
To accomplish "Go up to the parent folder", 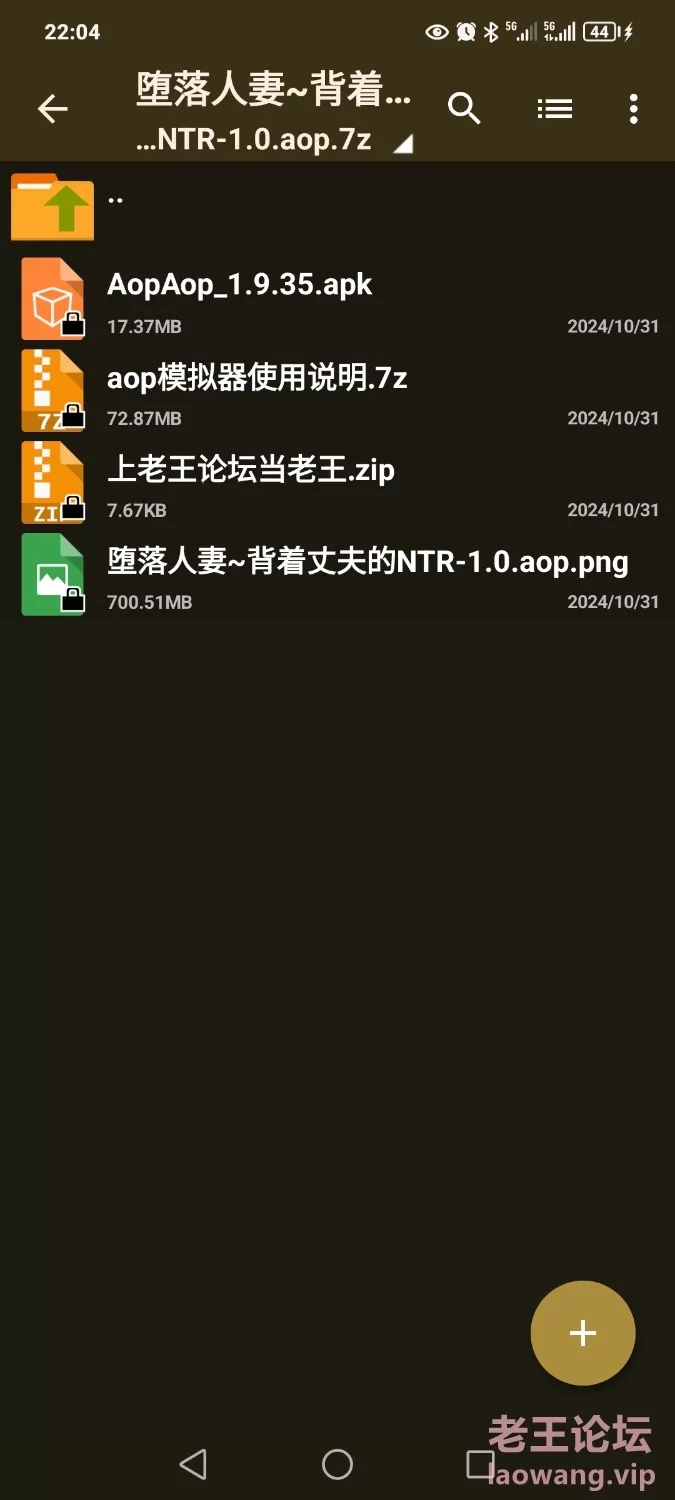I will point(337,207).
